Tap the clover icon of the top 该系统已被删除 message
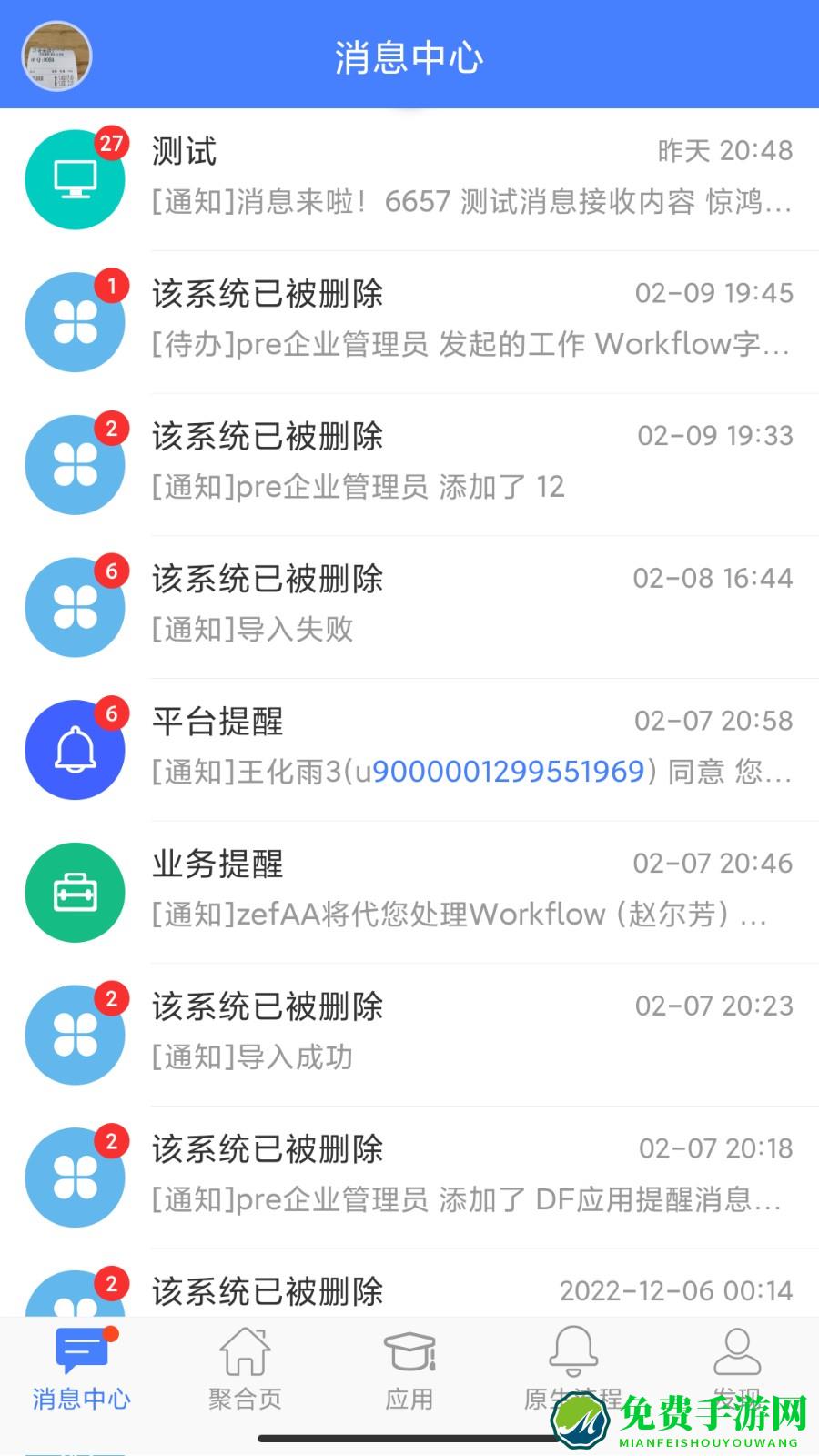The height and width of the screenshot is (1456, 819). click(x=76, y=321)
